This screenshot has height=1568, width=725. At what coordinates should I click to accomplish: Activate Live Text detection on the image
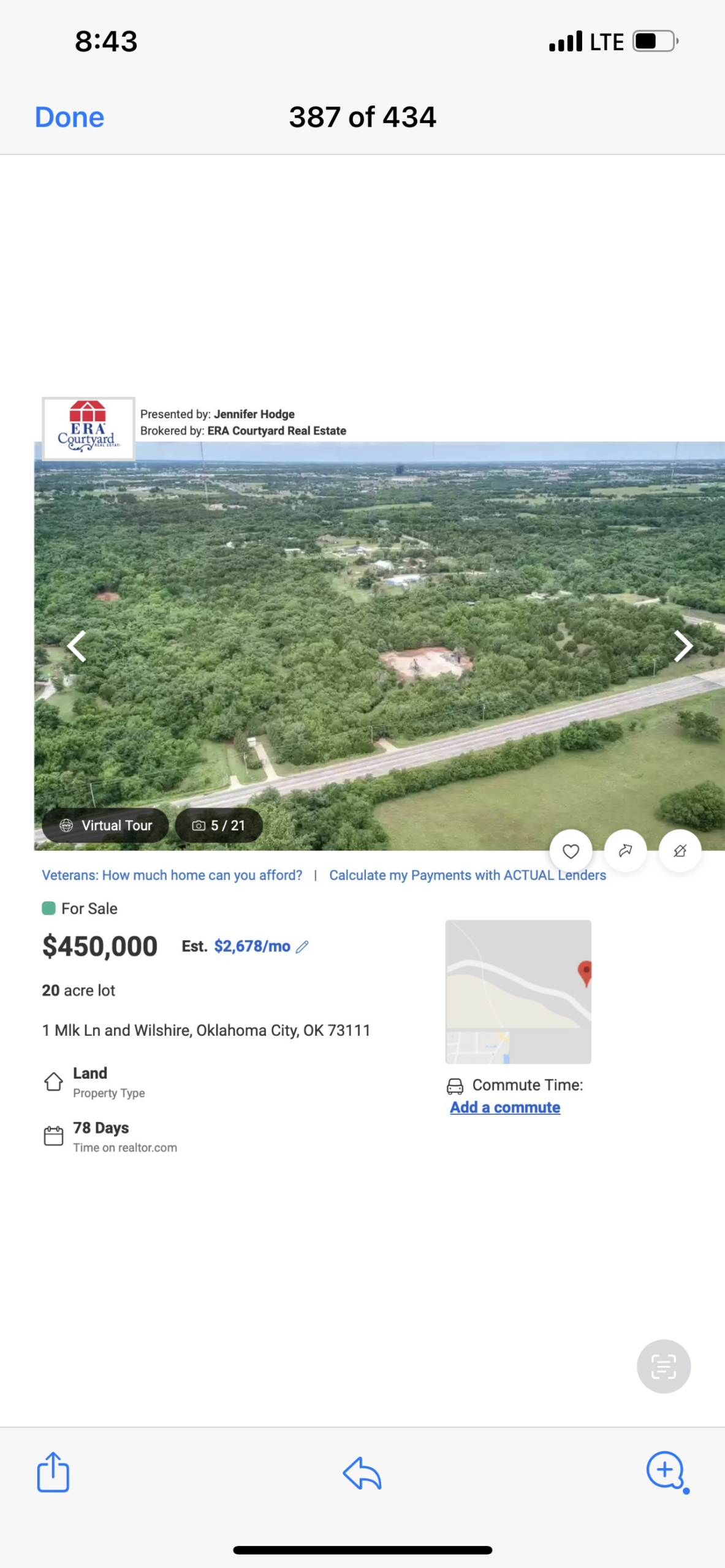pyautogui.click(x=663, y=1366)
